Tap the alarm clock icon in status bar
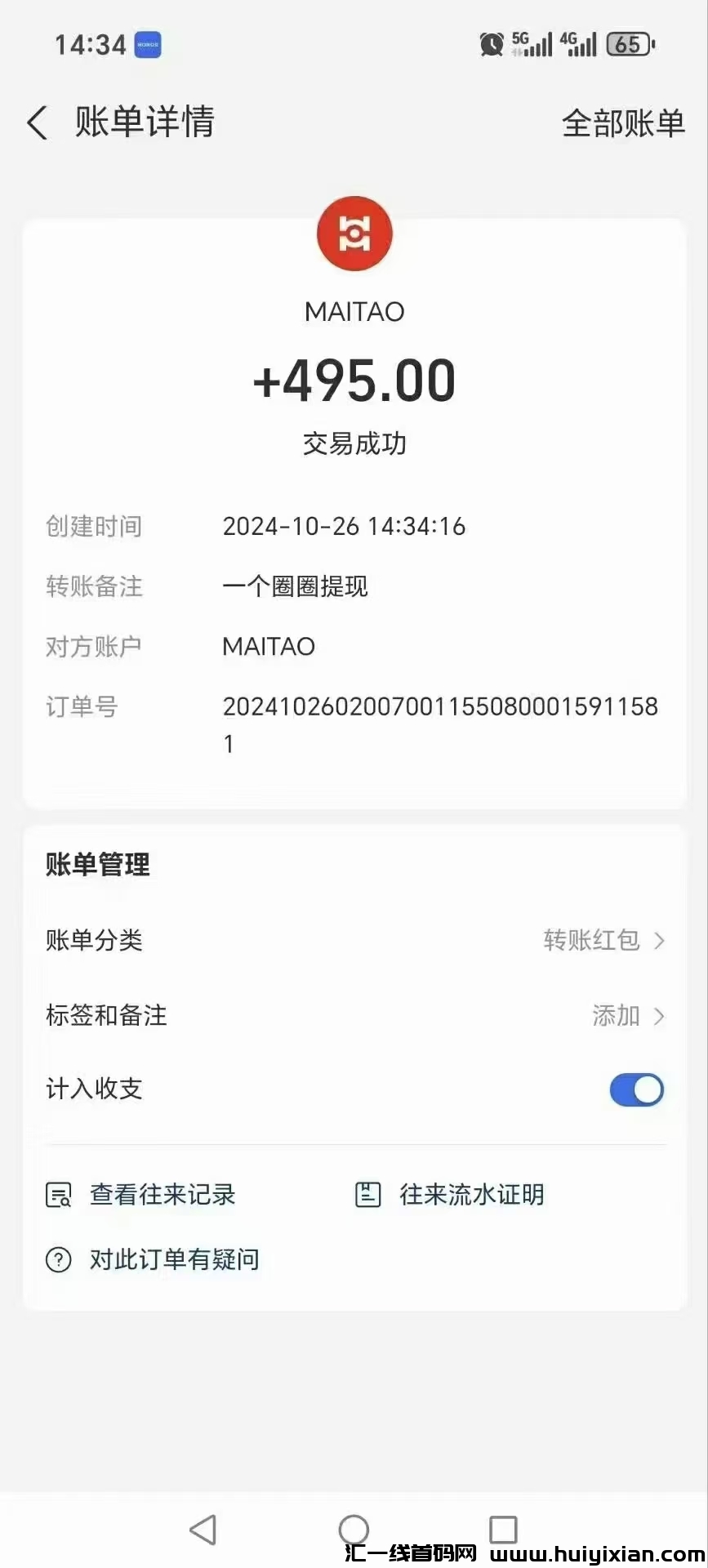708x1568 pixels. [x=491, y=45]
